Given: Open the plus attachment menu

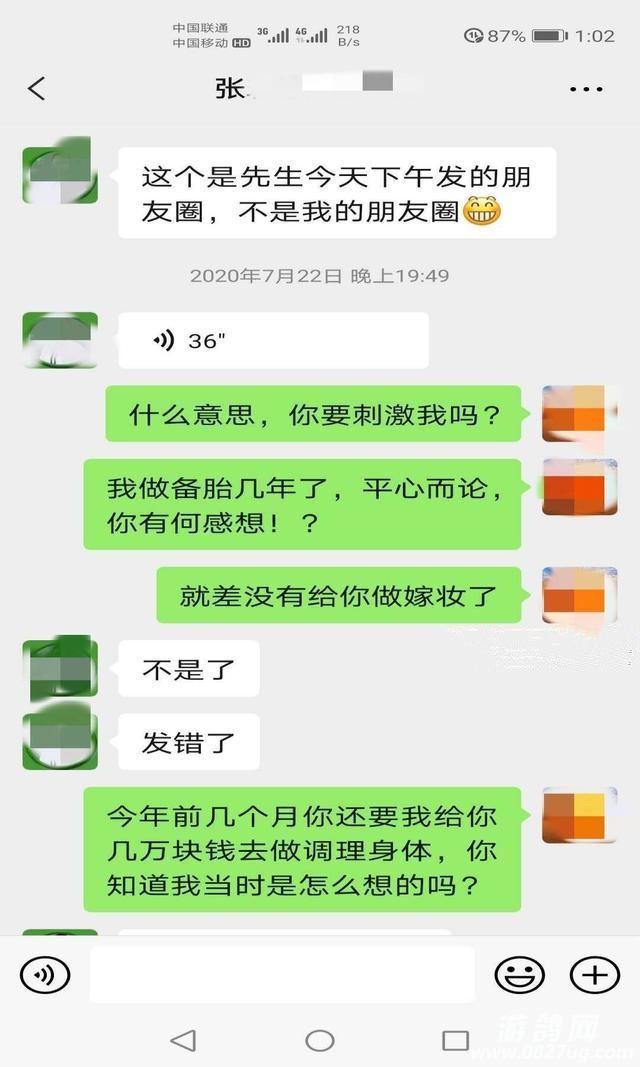Looking at the screenshot, I should click(594, 974).
